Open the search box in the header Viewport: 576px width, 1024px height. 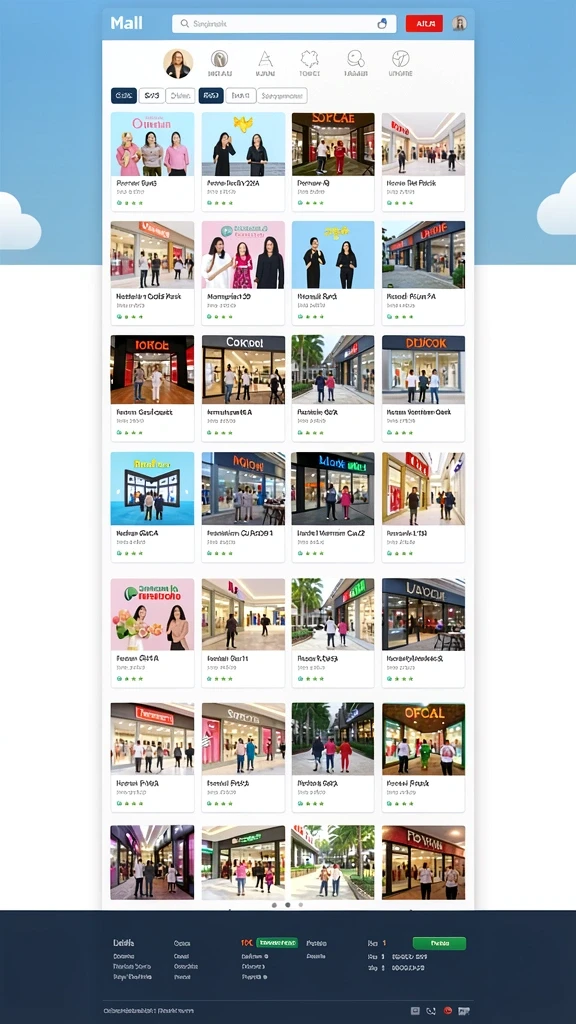283,24
